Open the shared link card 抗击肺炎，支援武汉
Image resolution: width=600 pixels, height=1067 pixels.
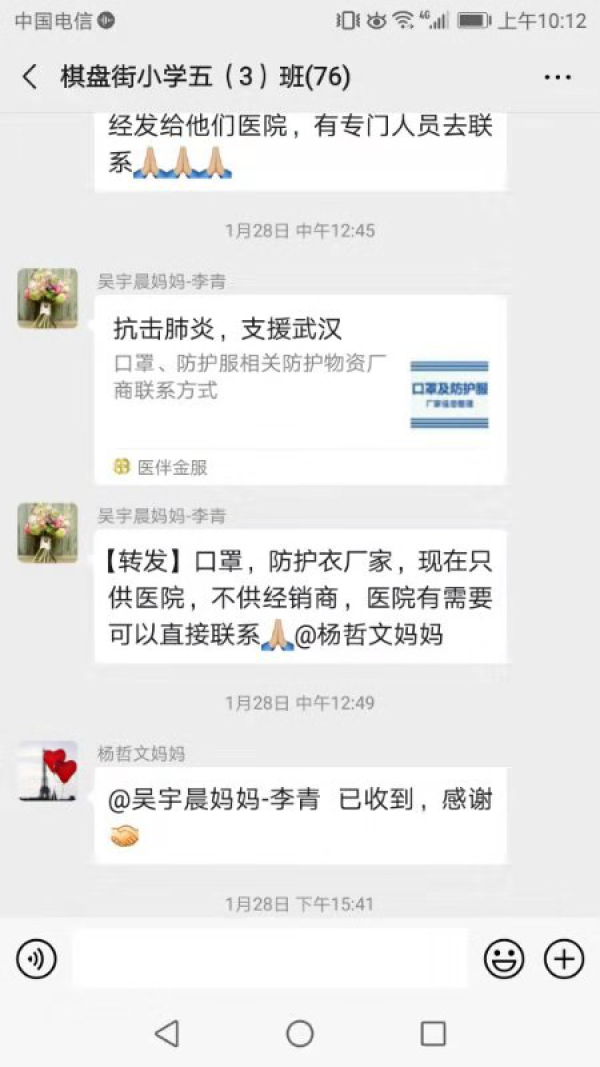point(300,390)
